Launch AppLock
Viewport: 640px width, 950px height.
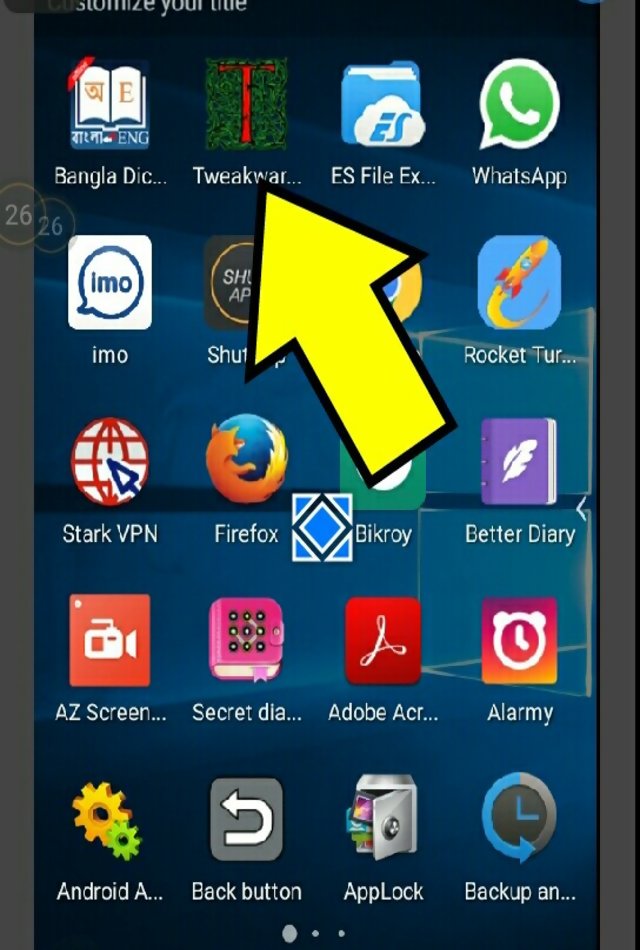tap(383, 820)
